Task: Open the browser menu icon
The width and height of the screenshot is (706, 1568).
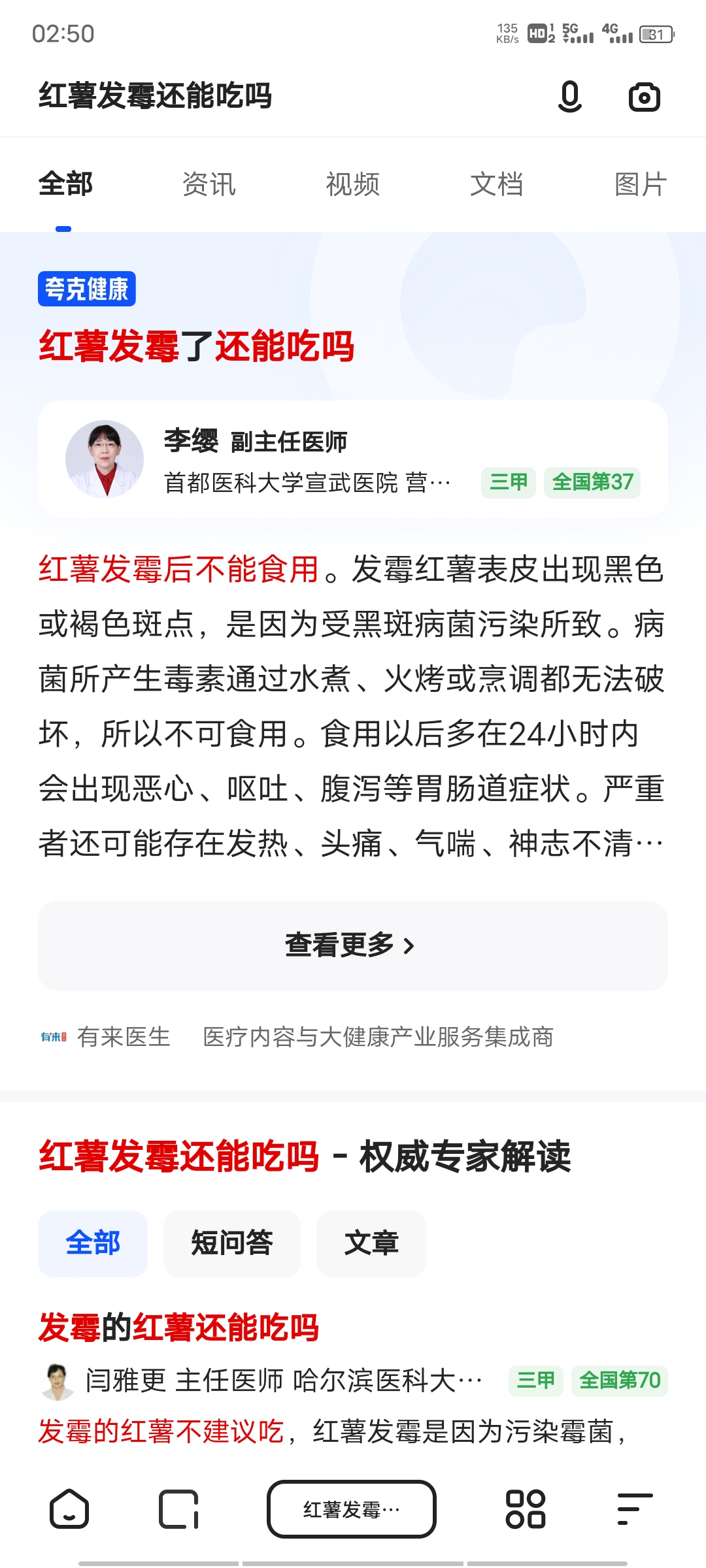Action: point(635,1509)
